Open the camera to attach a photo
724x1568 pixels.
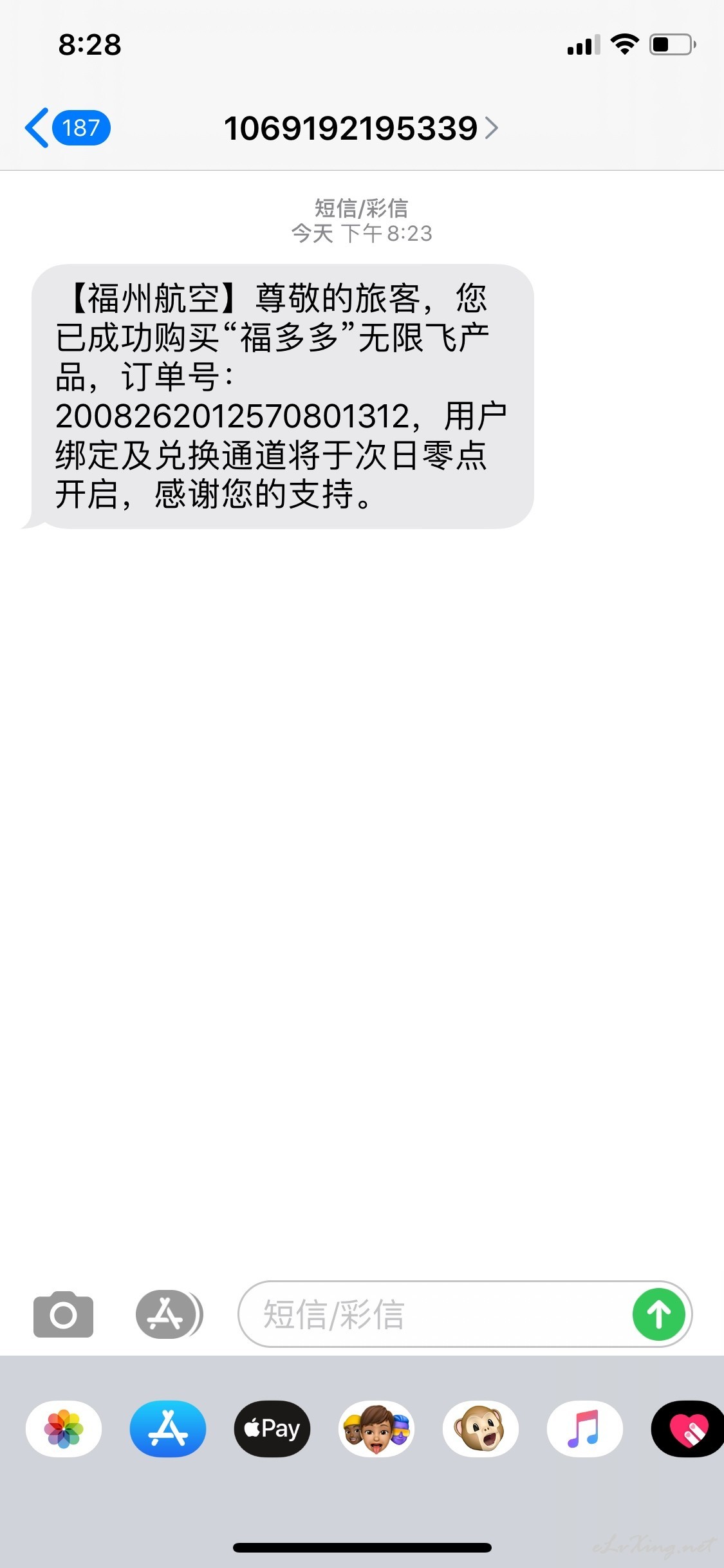63,1314
